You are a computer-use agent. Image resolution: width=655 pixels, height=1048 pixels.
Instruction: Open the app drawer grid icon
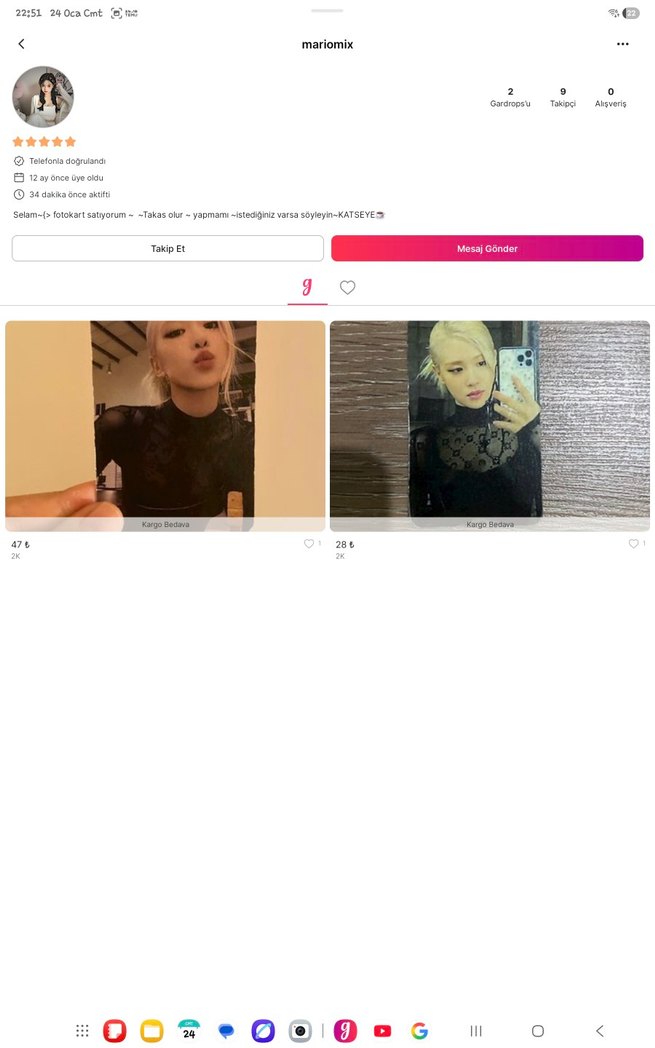82,1031
